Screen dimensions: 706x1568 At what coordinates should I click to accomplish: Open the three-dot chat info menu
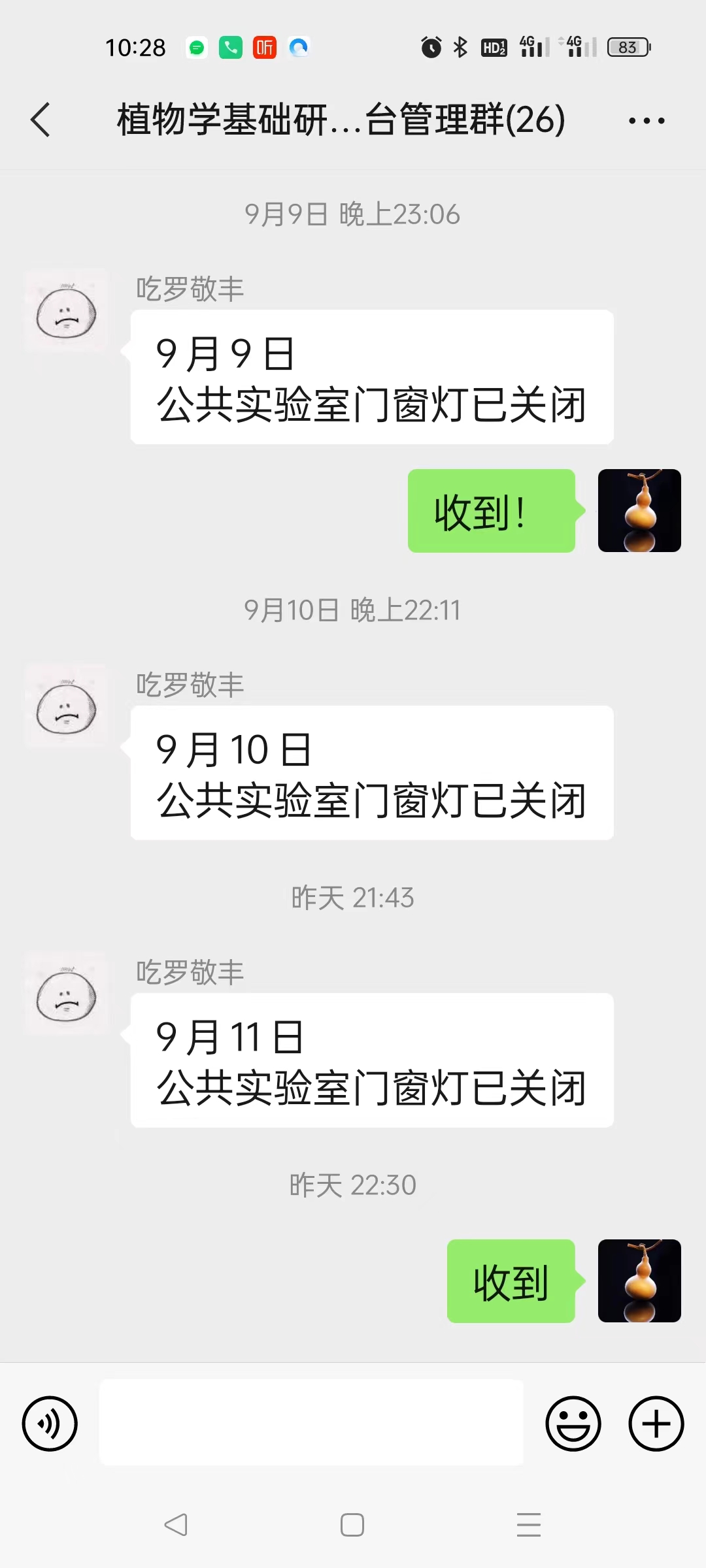coord(647,121)
